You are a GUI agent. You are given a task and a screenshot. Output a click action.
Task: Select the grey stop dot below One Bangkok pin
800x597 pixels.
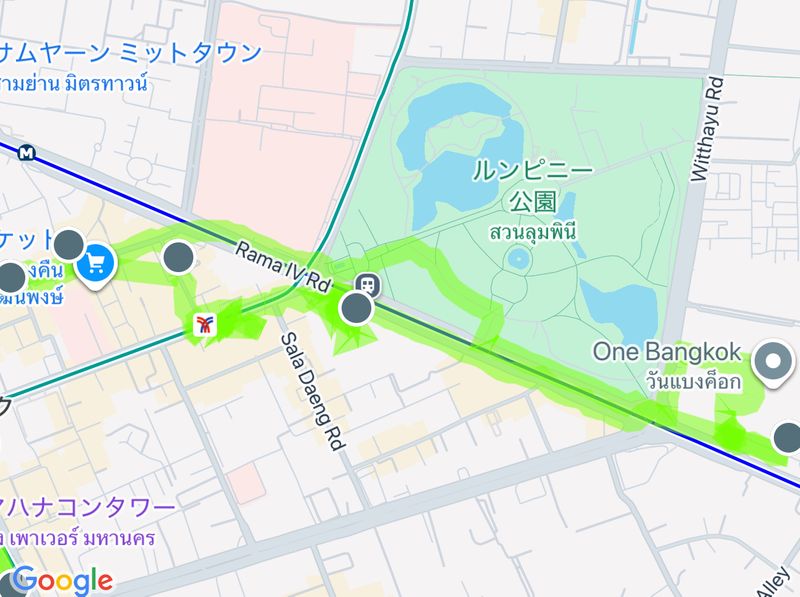[x=788, y=437]
